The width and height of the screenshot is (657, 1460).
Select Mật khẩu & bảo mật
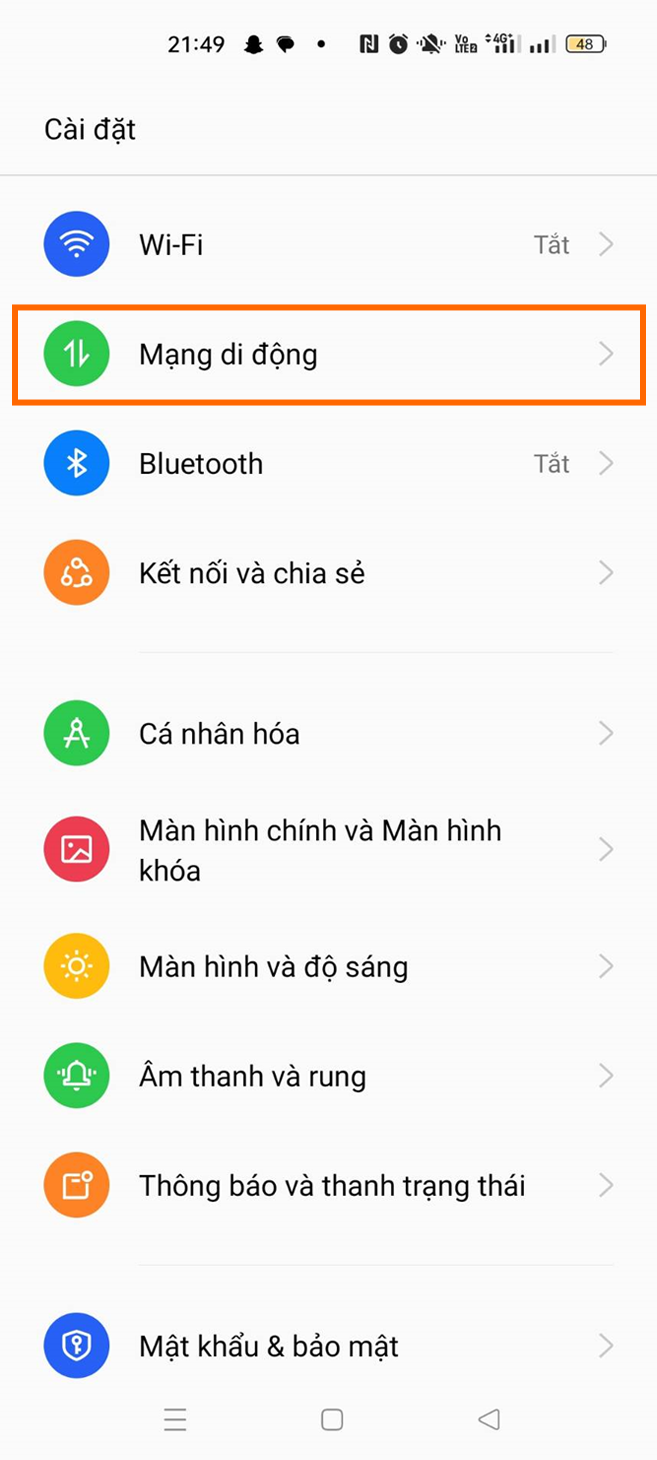(328, 1346)
